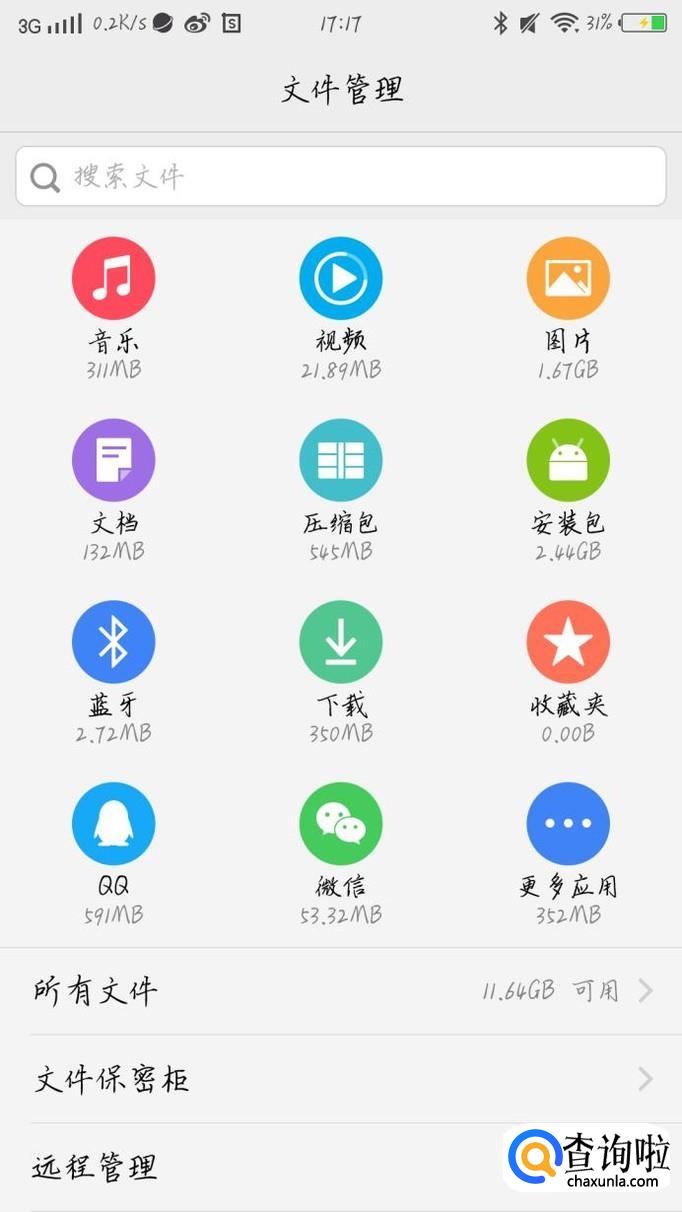View the 压缩包 archives category

click(x=341, y=461)
